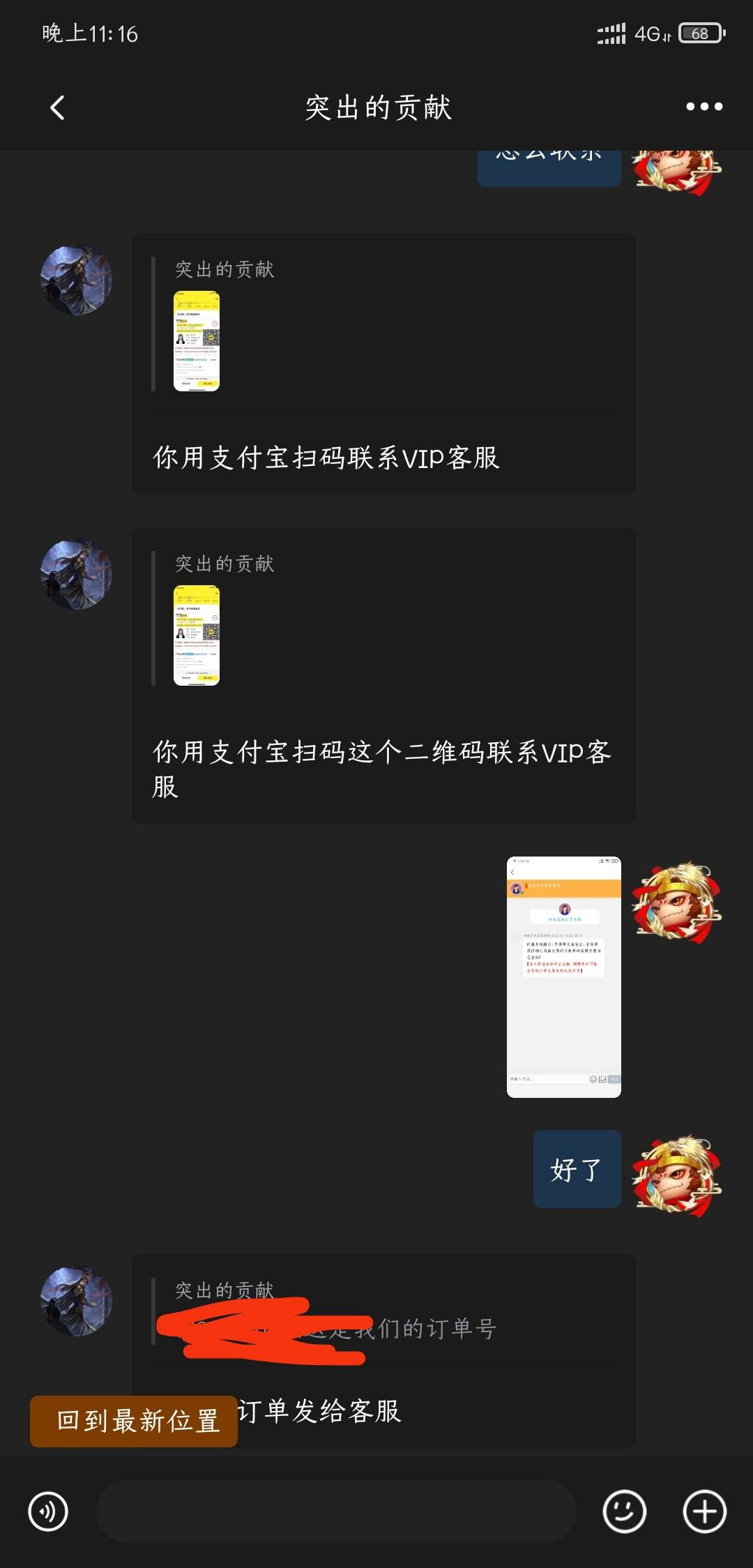Open the plus attachment menu

pyautogui.click(x=704, y=1512)
